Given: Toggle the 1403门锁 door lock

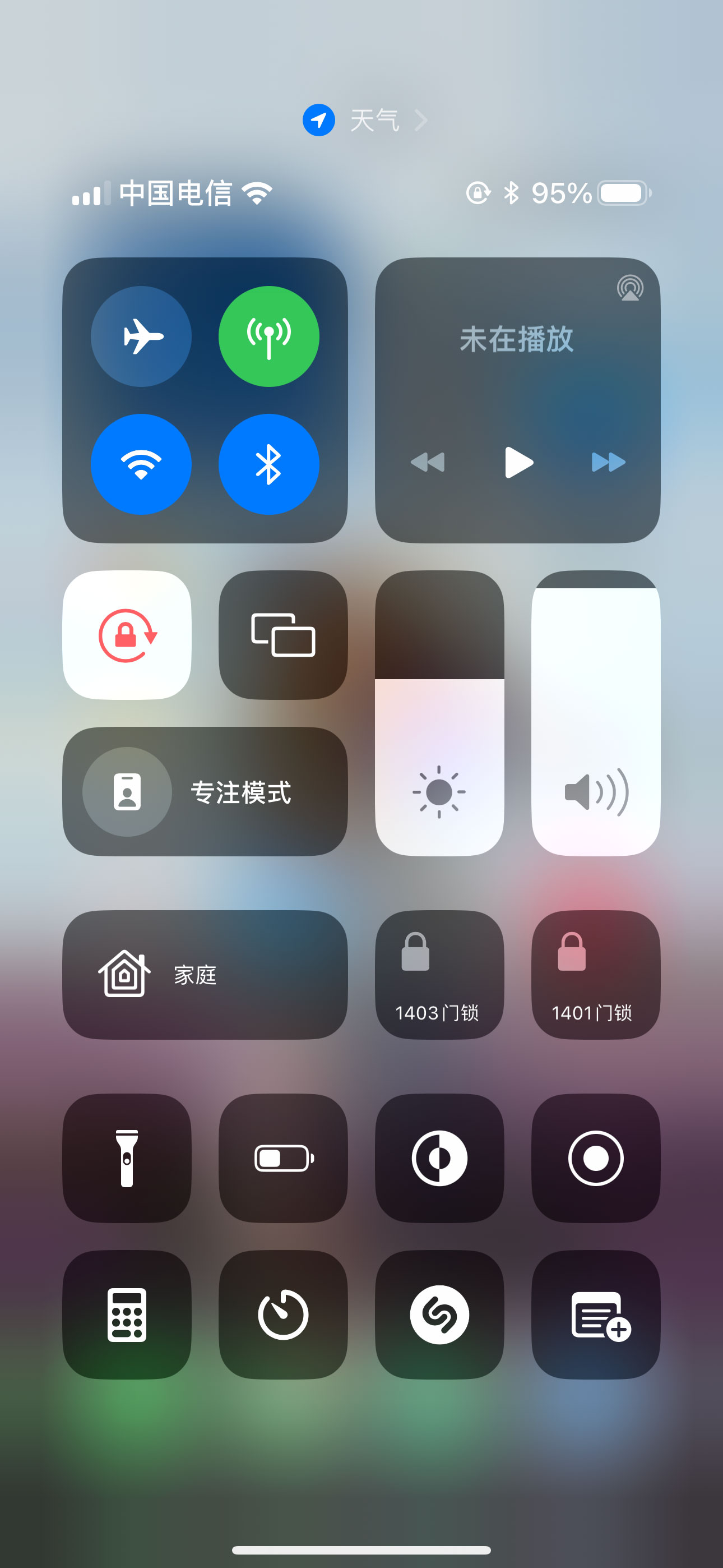Looking at the screenshot, I should 439,975.
